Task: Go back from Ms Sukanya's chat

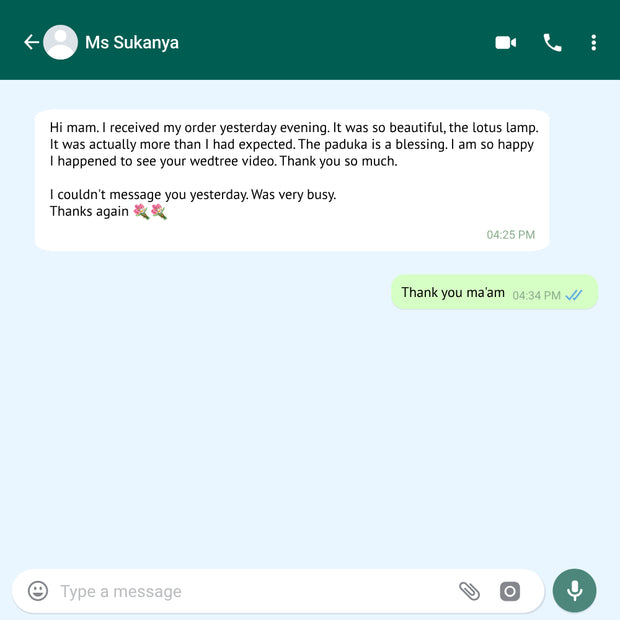Action: pyautogui.click(x=30, y=42)
